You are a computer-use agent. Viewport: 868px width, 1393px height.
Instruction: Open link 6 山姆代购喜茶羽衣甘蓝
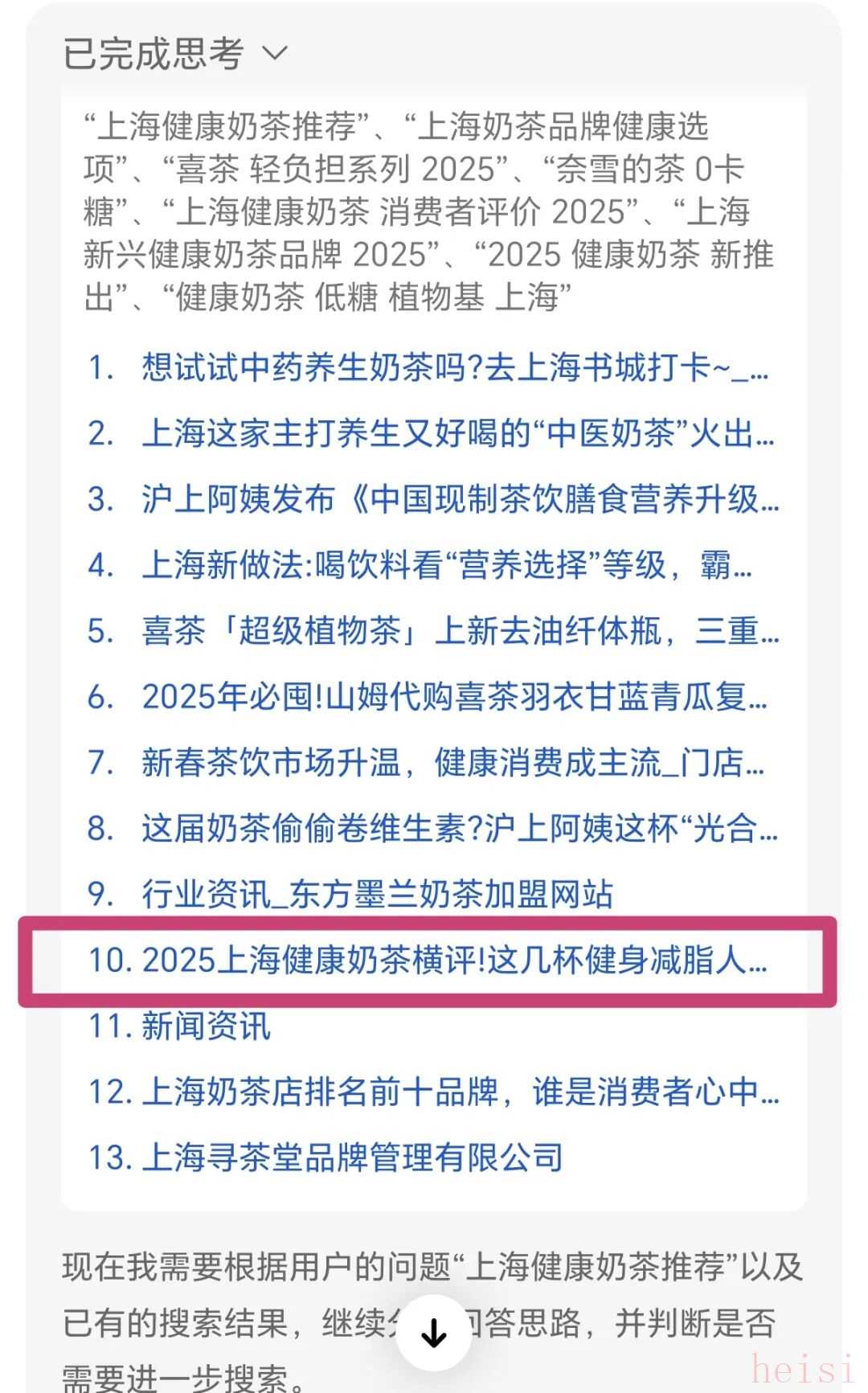point(454,697)
